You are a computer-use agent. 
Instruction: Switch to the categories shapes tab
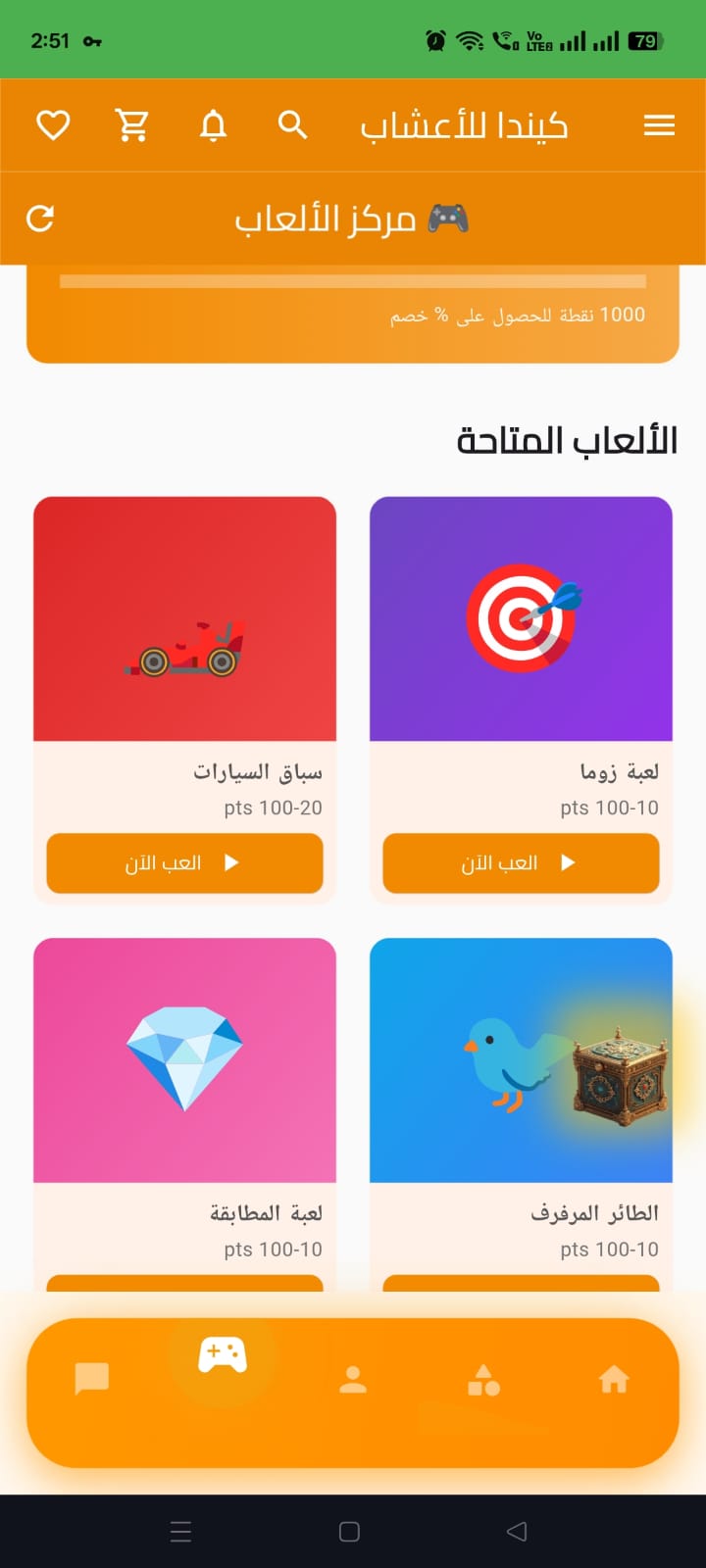point(483,1380)
